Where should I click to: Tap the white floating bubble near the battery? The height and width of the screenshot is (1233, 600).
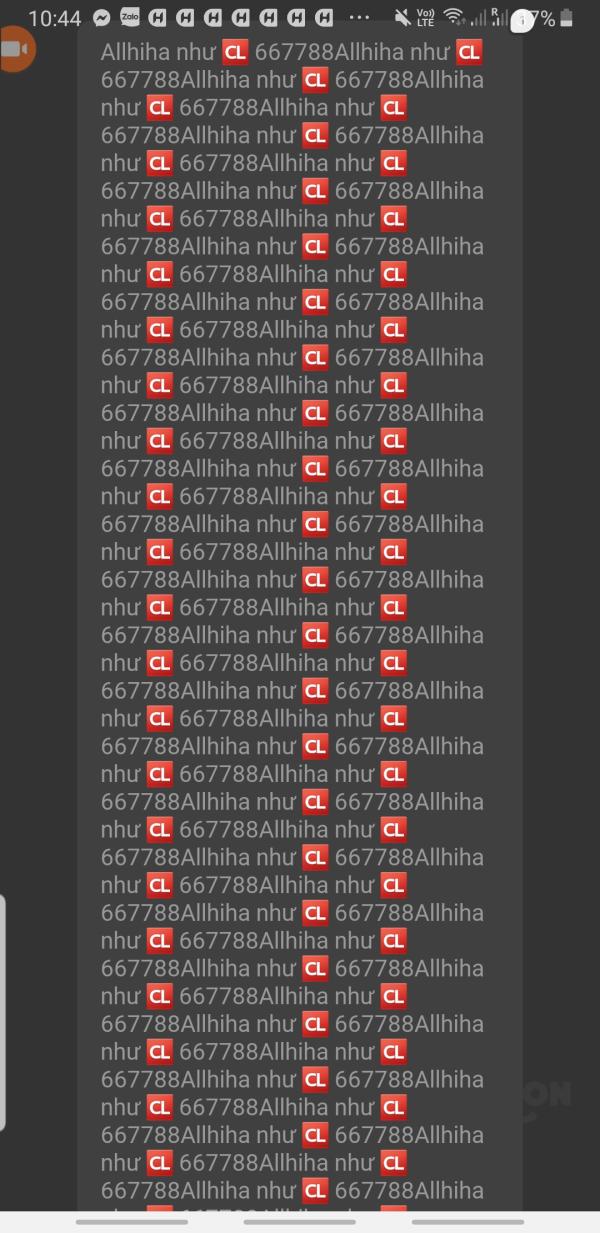pos(523,19)
